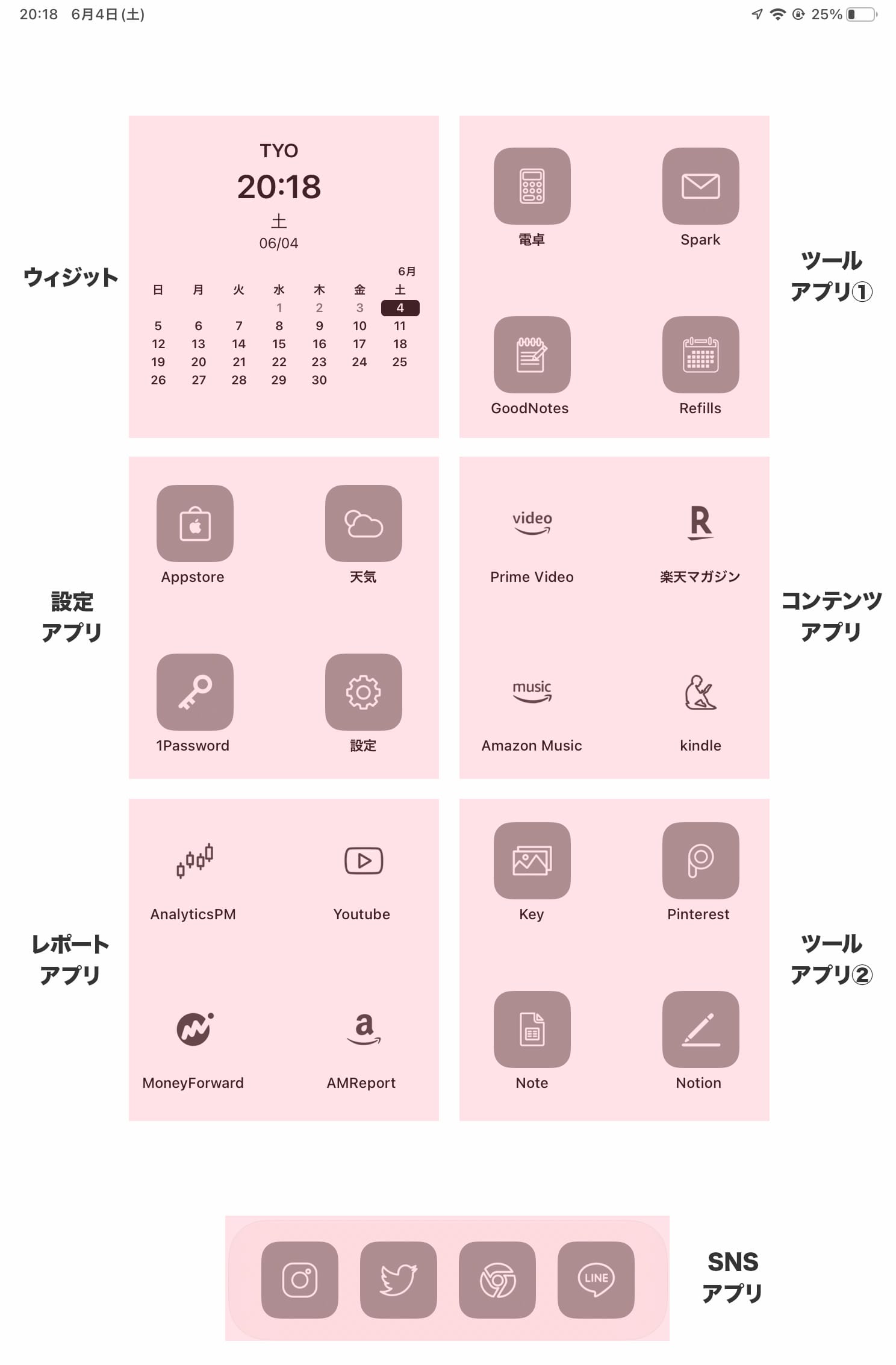Open Twitter from the SNS dock
Viewport: 896px width, 1365px height.
click(399, 1279)
